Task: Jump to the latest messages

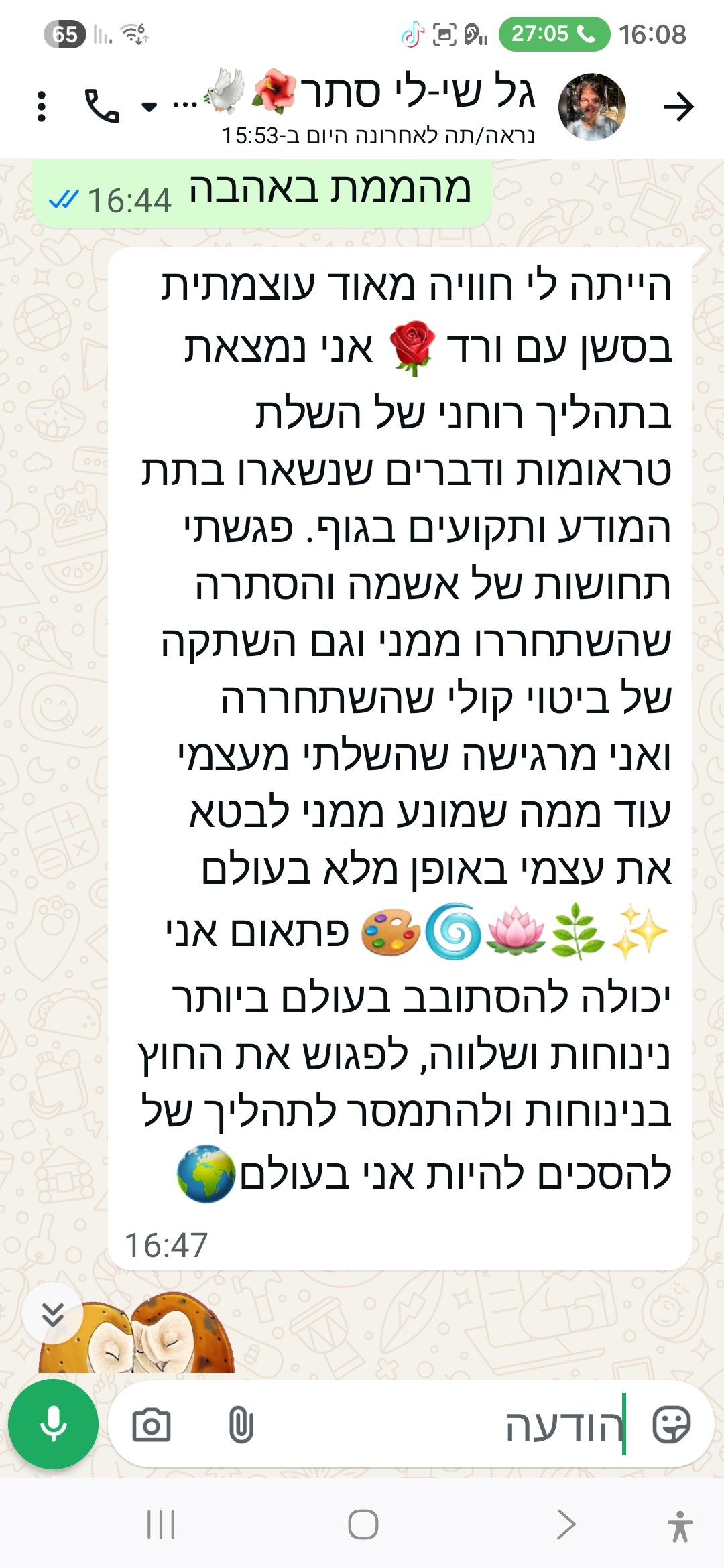Action: pyautogui.click(x=52, y=1314)
